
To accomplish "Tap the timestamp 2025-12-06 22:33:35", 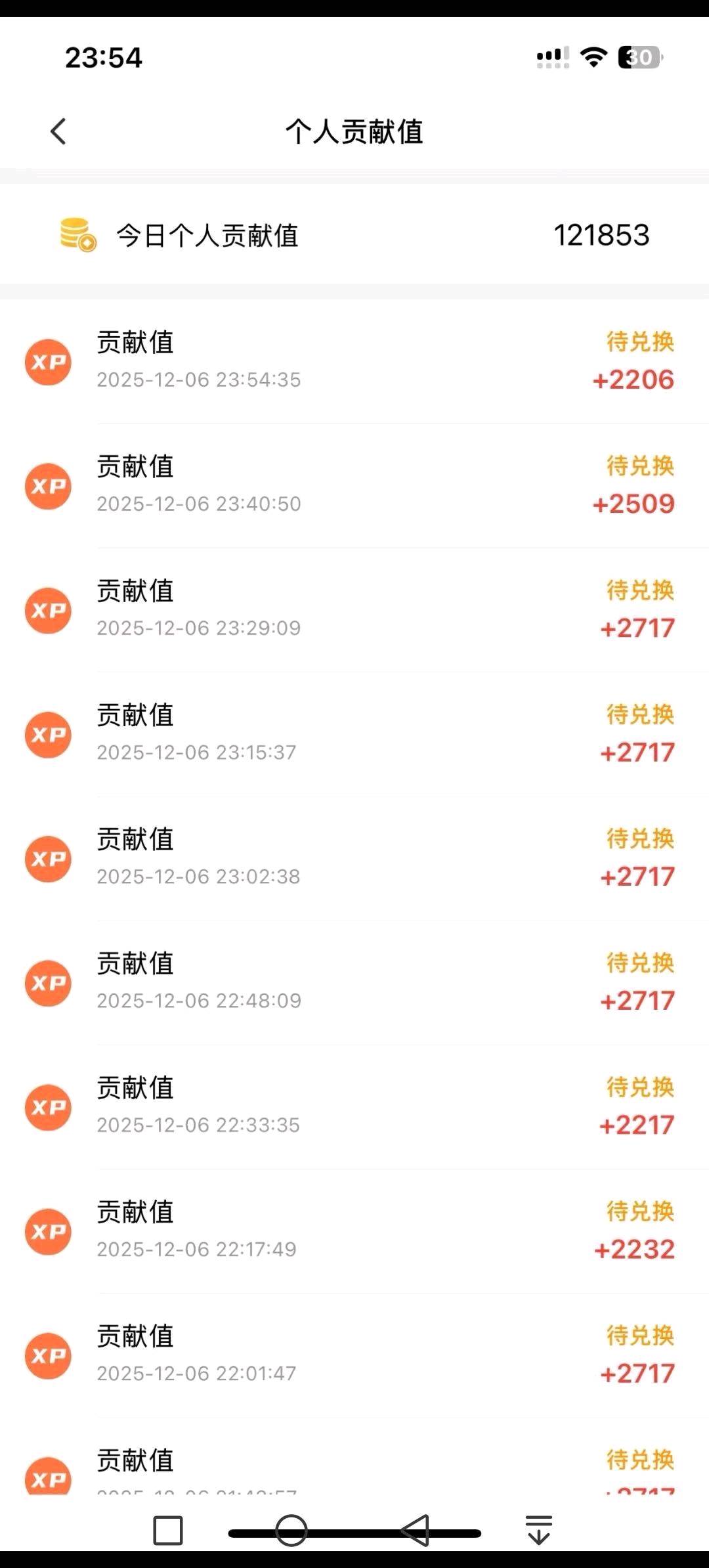I will coord(198,1125).
